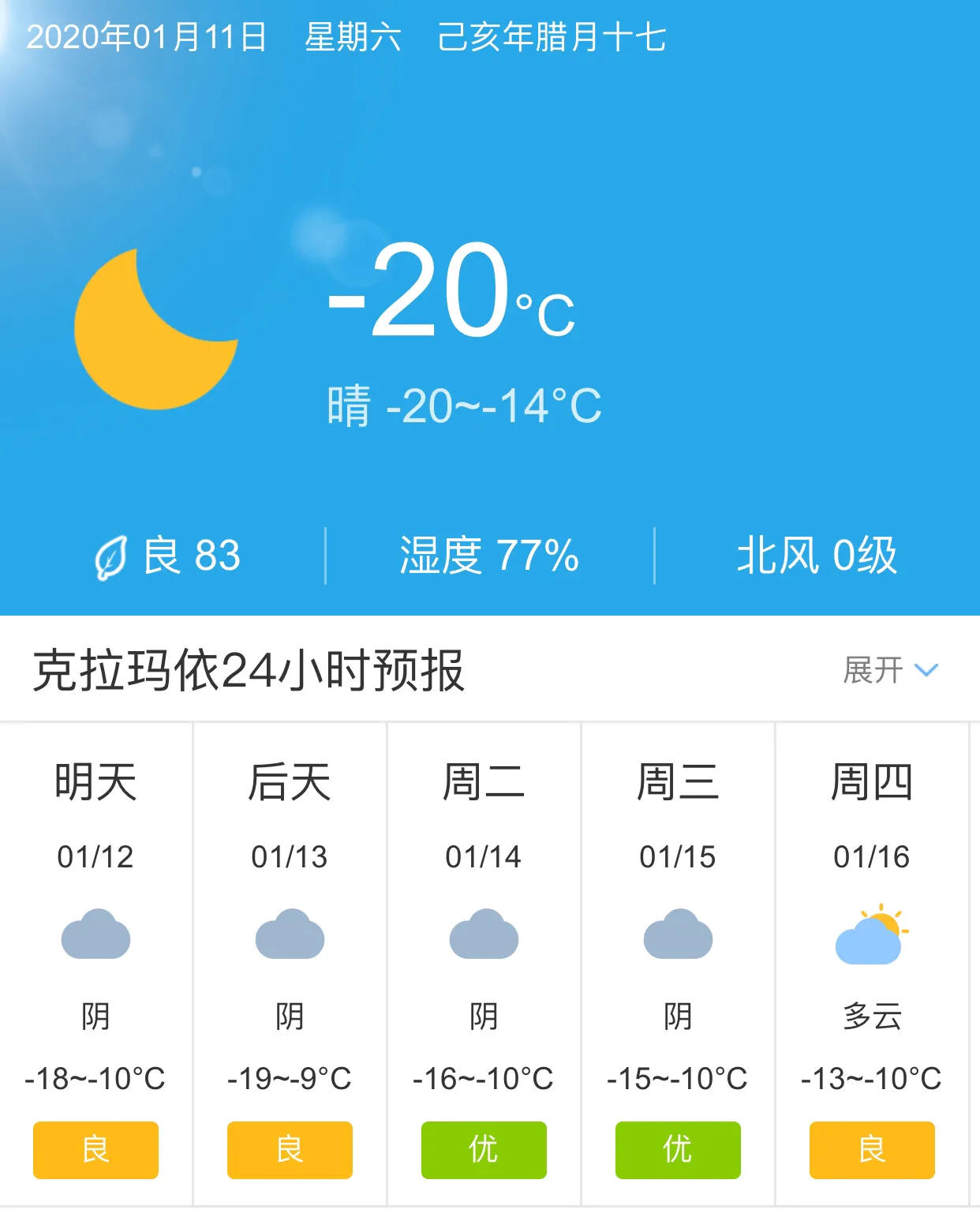Select the overcast icon for 周二
Viewport: 980px width, 1232px height.
coord(484,935)
